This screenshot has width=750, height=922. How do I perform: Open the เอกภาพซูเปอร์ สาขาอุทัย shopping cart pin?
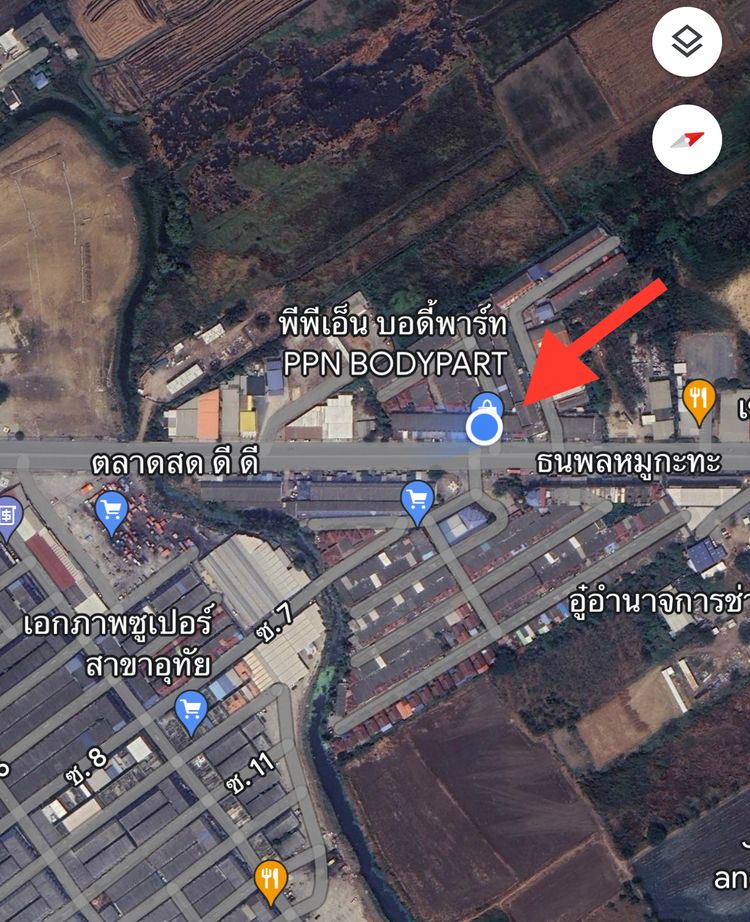tap(190, 711)
